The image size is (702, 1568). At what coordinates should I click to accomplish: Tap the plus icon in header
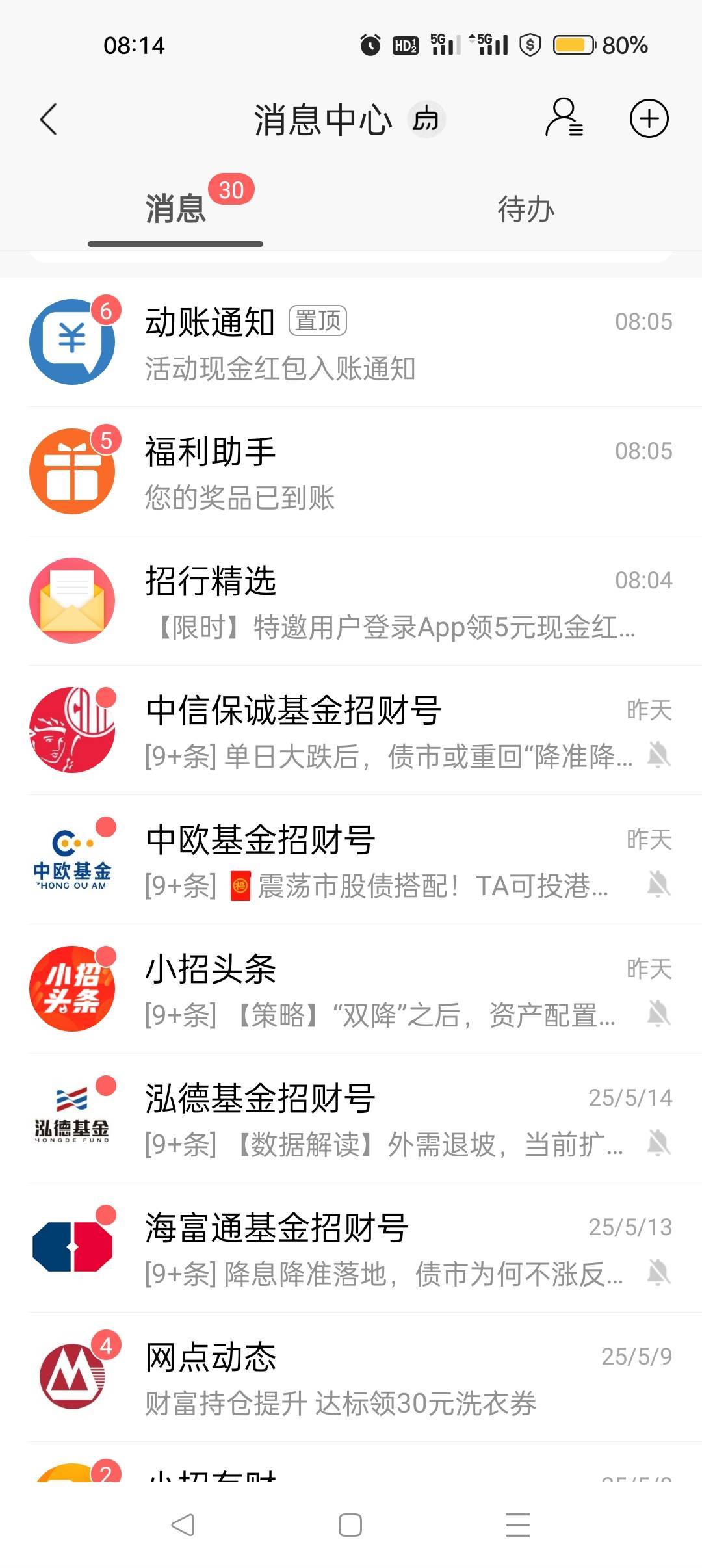click(x=649, y=118)
